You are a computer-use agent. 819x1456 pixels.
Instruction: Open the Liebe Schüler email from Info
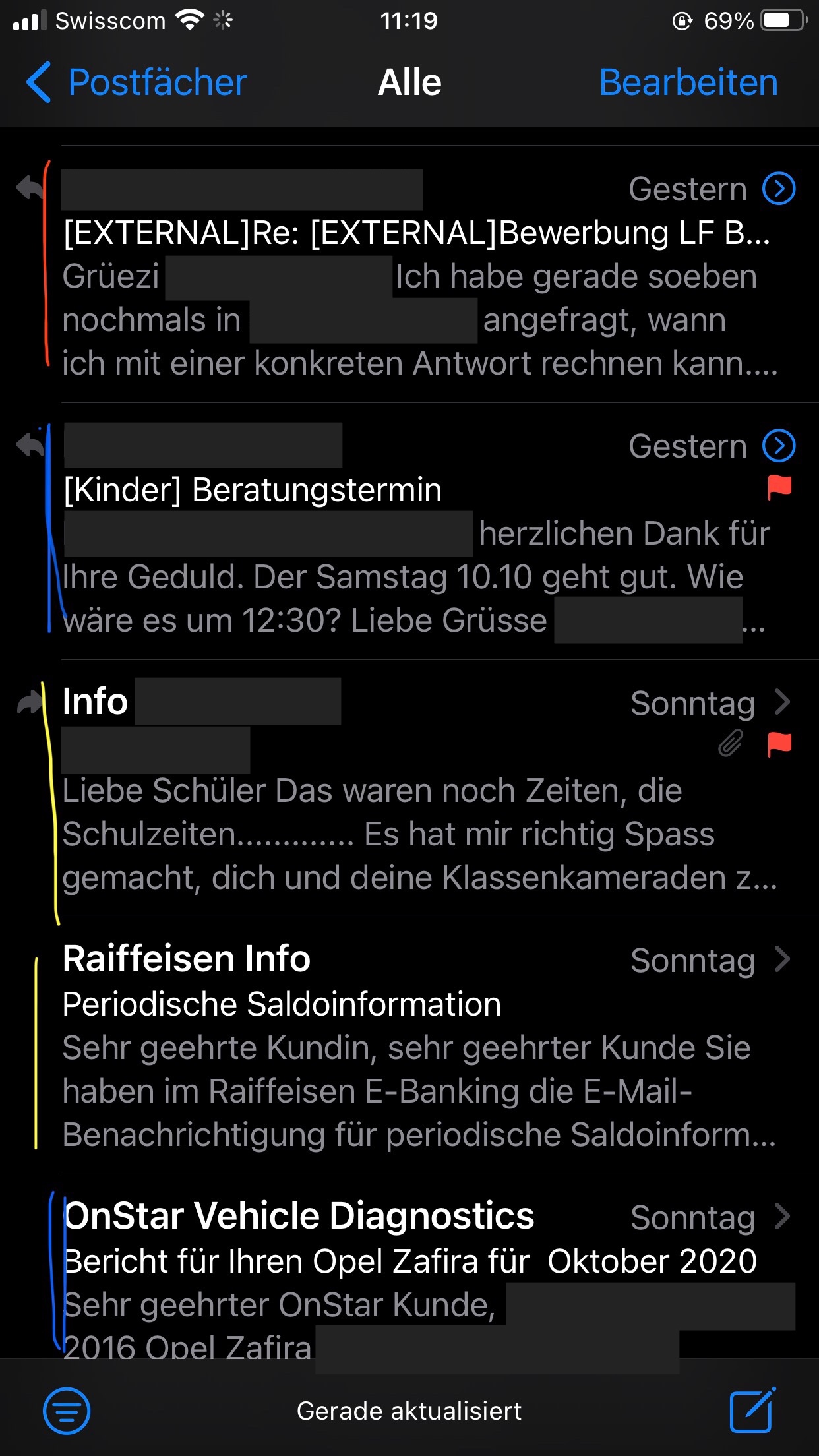point(409,789)
